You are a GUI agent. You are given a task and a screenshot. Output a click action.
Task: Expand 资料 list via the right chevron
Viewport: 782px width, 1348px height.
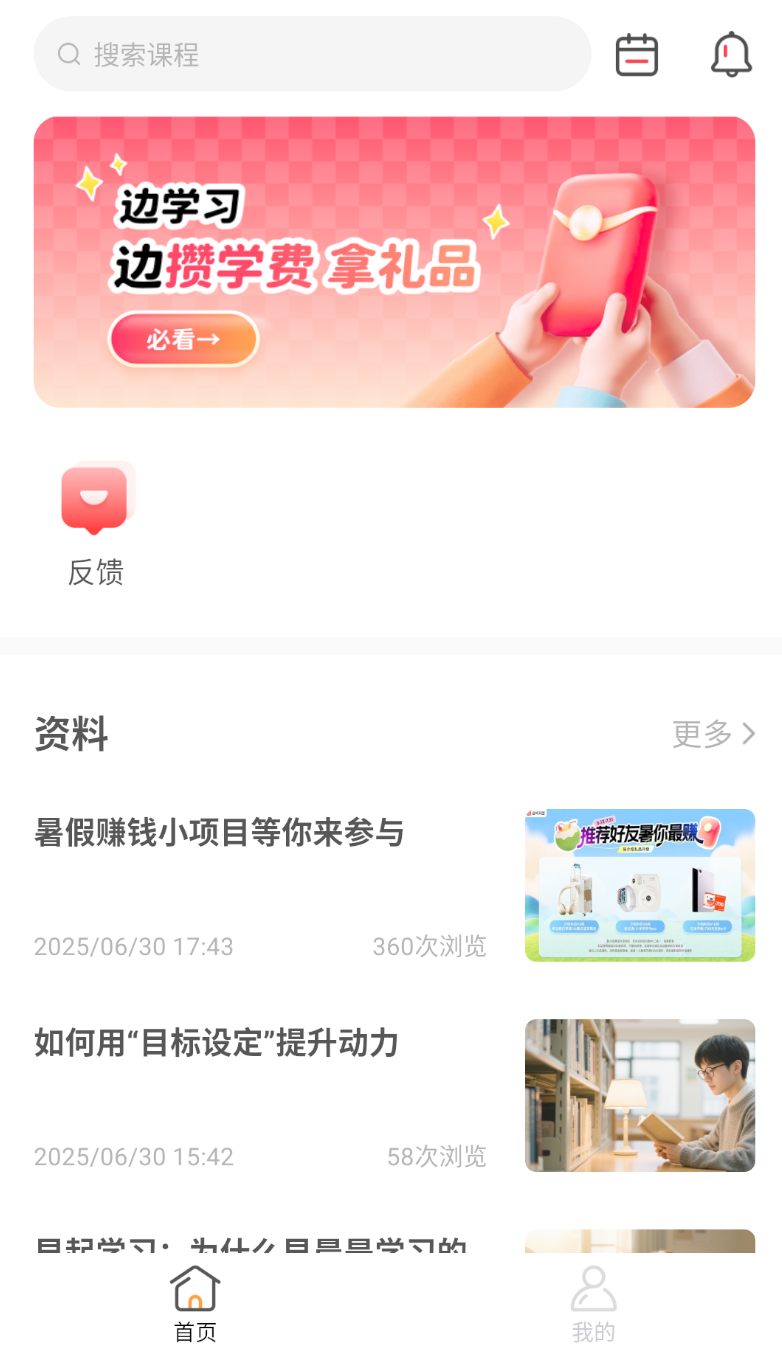[x=745, y=734]
